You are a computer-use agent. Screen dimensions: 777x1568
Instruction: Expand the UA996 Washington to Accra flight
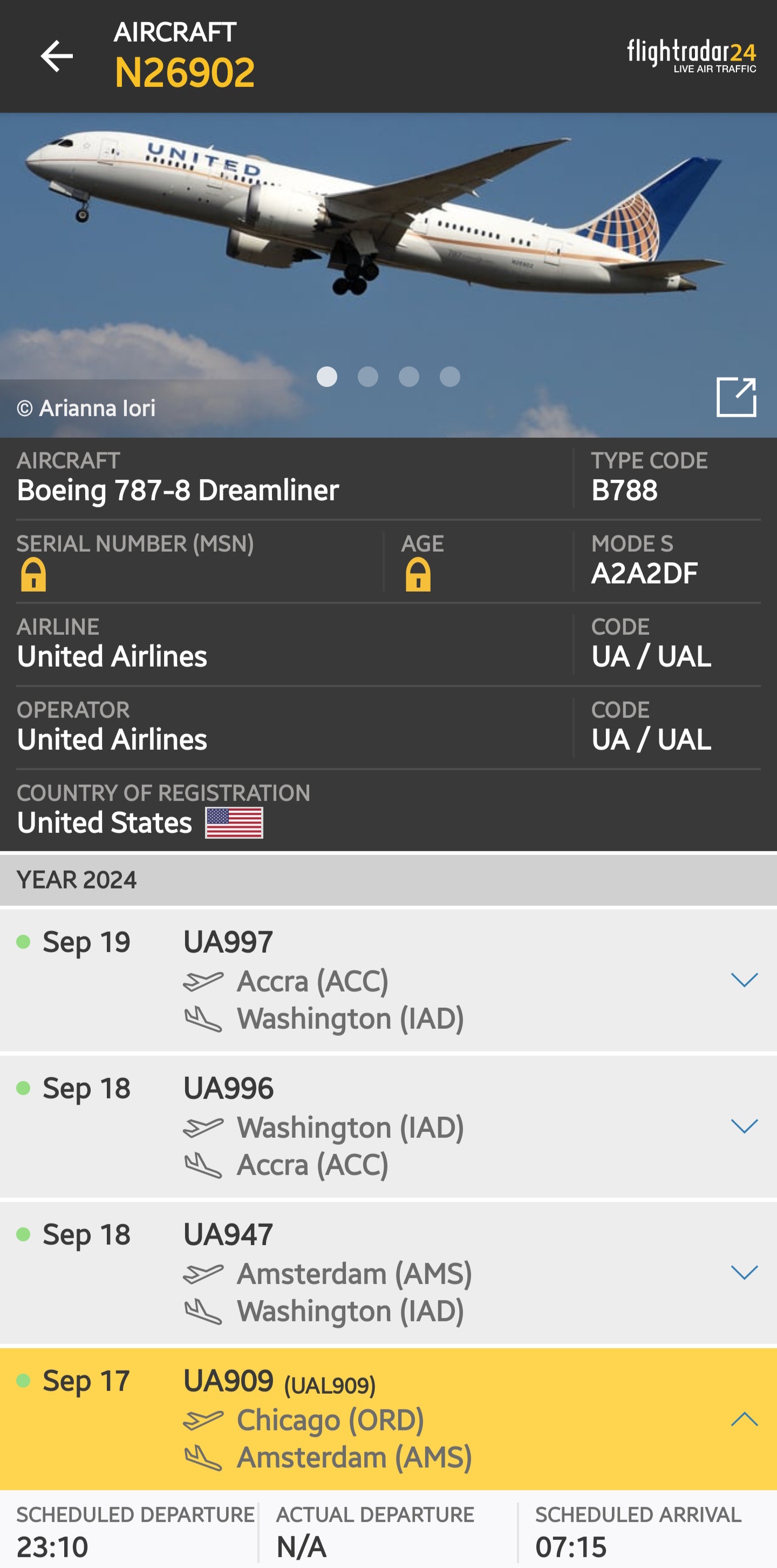pos(744,1125)
